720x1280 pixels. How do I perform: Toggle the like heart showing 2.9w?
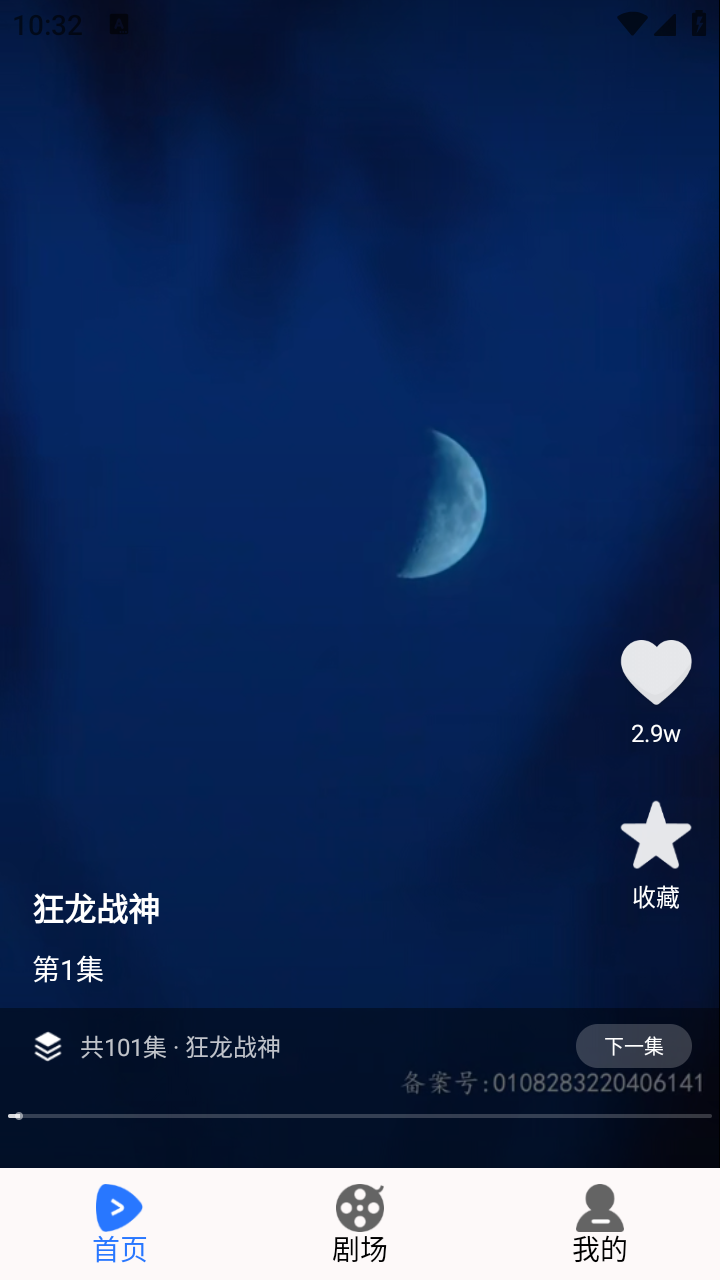[655, 670]
